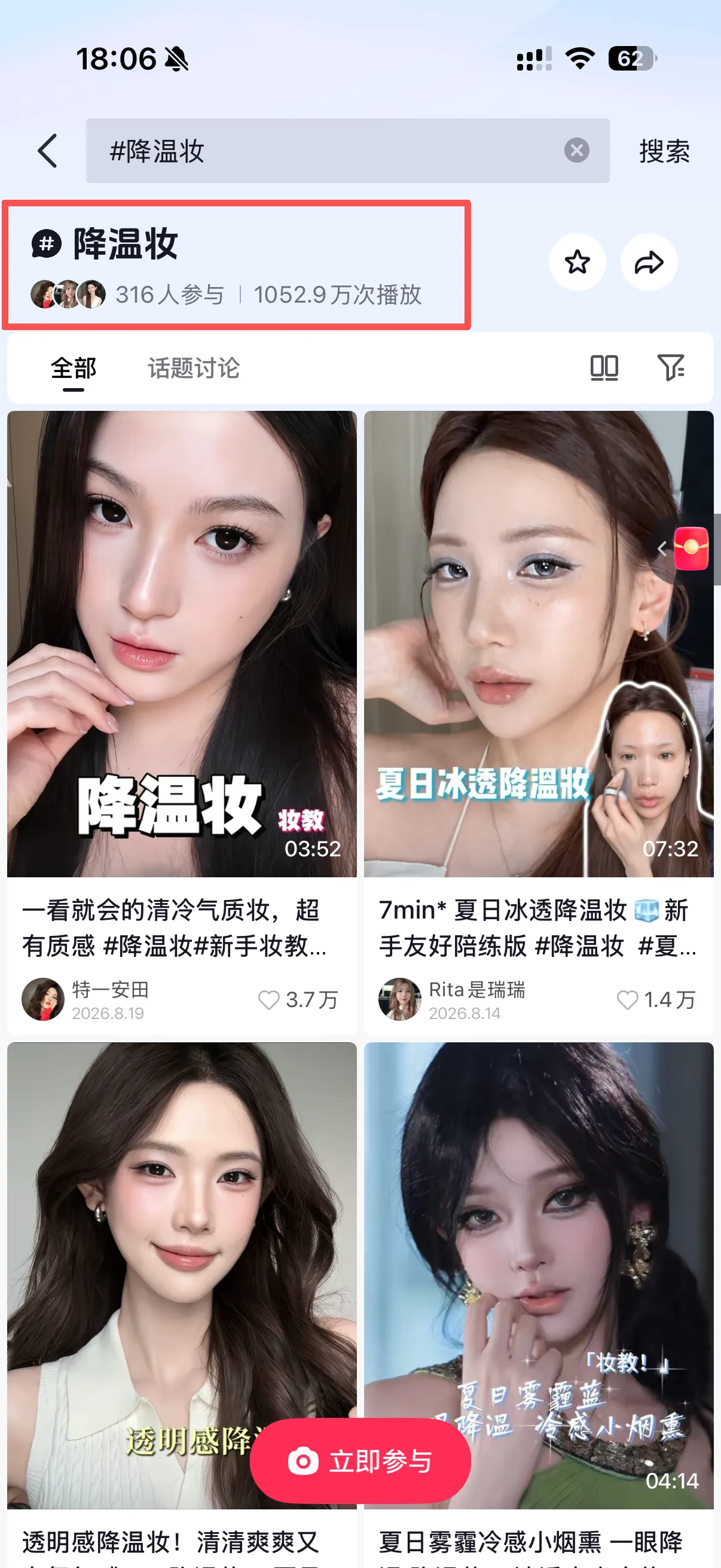The image size is (721, 1568).
Task: Tap 立即参与 to join the topic
Action: point(360,1461)
